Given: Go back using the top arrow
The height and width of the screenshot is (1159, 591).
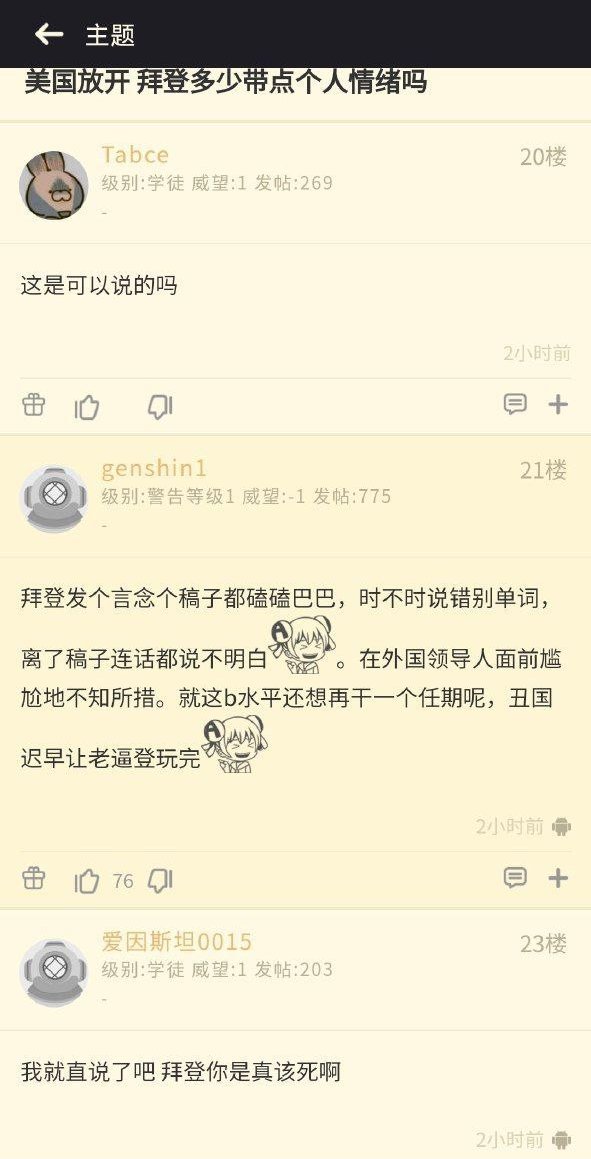Looking at the screenshot, I should 49,34.
